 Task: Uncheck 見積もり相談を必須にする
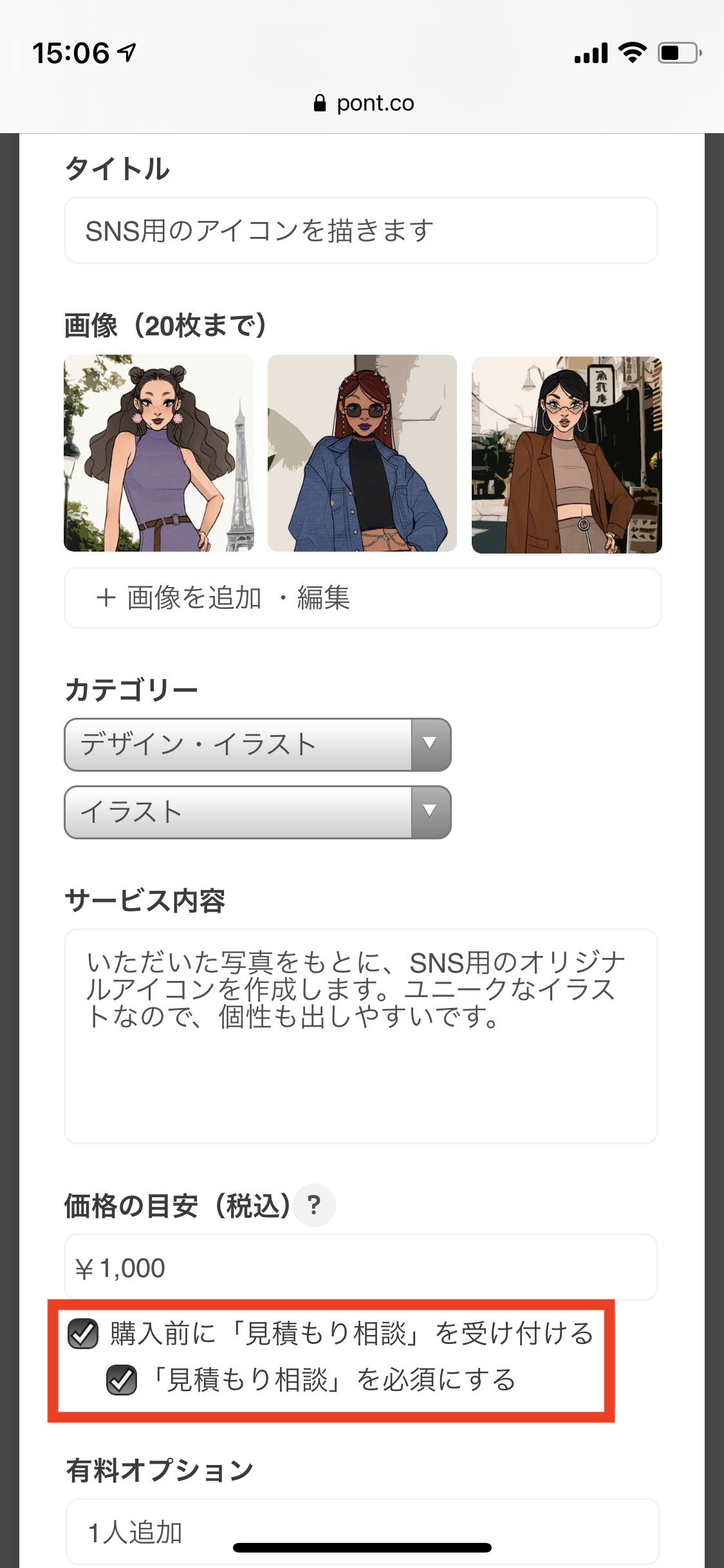click(122, 1380)
